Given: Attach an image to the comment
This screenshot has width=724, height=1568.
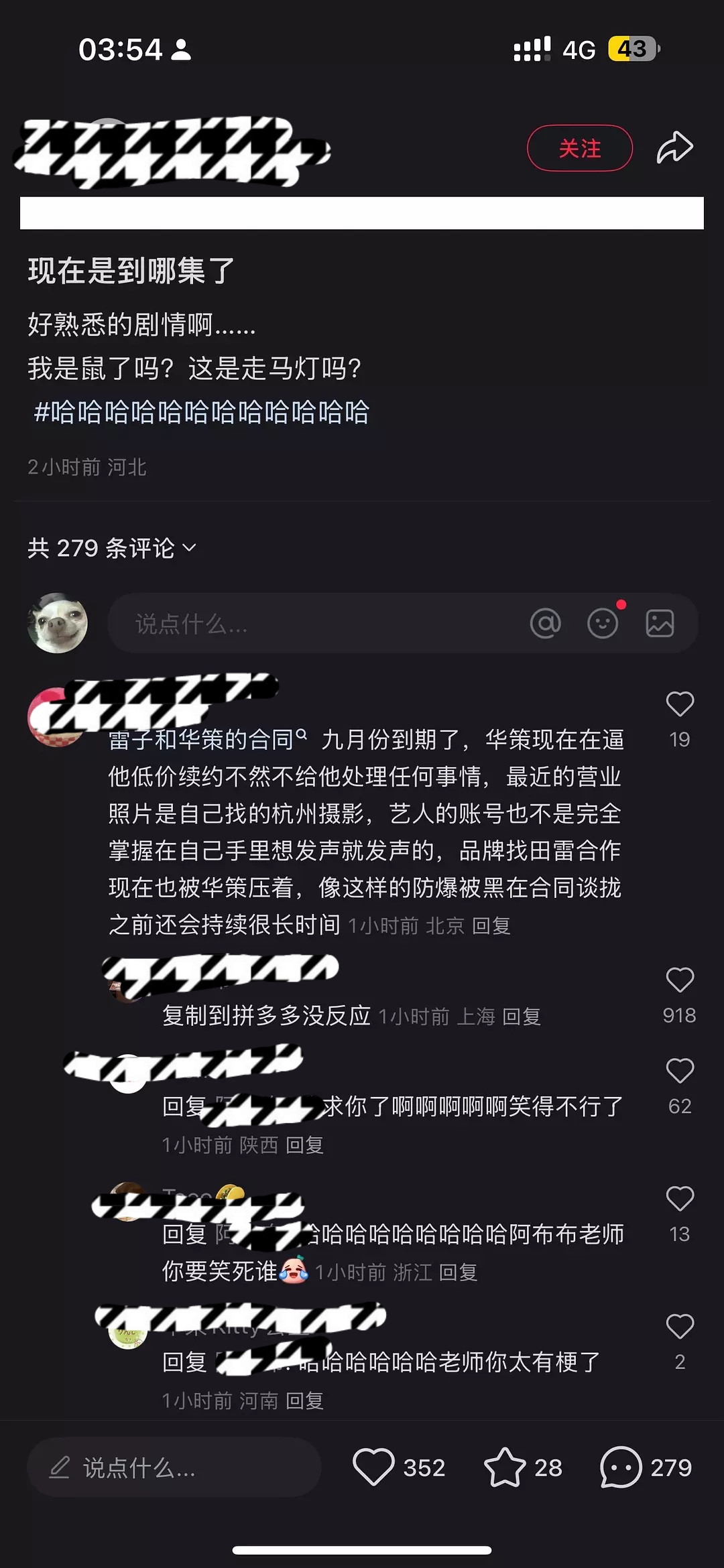Looking at the screenshot, I should pyautogui.click(x=660, y=624).
